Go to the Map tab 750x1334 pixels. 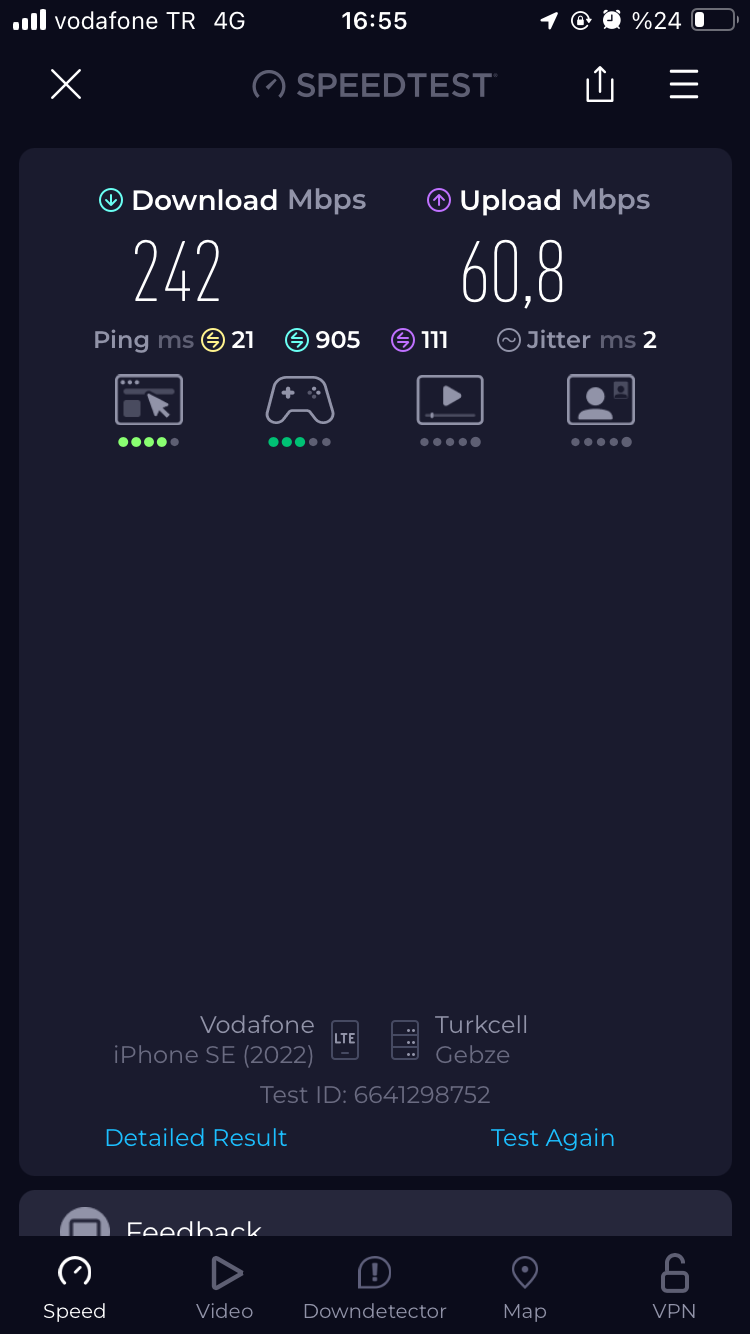tap(525, 1288)
